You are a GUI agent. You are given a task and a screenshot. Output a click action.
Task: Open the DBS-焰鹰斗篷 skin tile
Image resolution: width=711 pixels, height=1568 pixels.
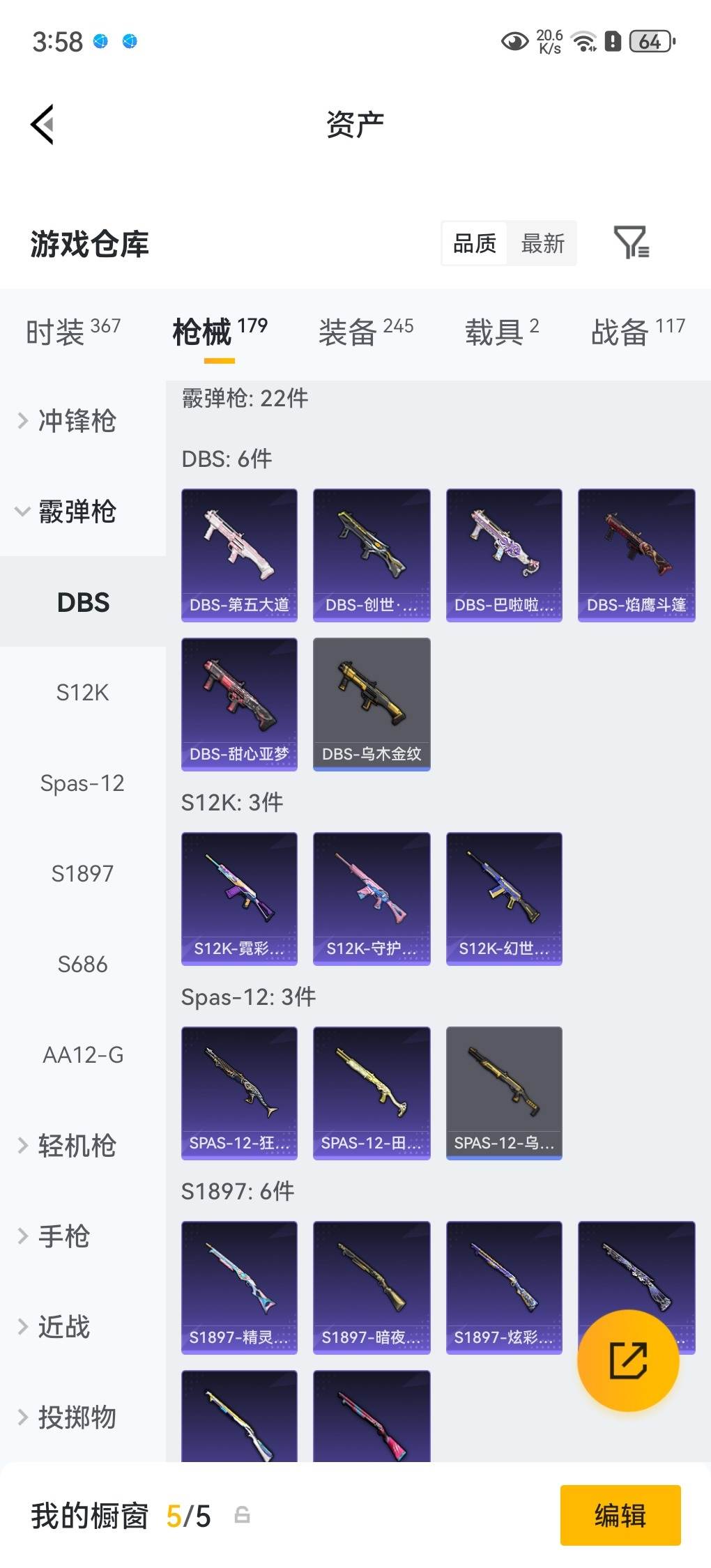(636, 555)
